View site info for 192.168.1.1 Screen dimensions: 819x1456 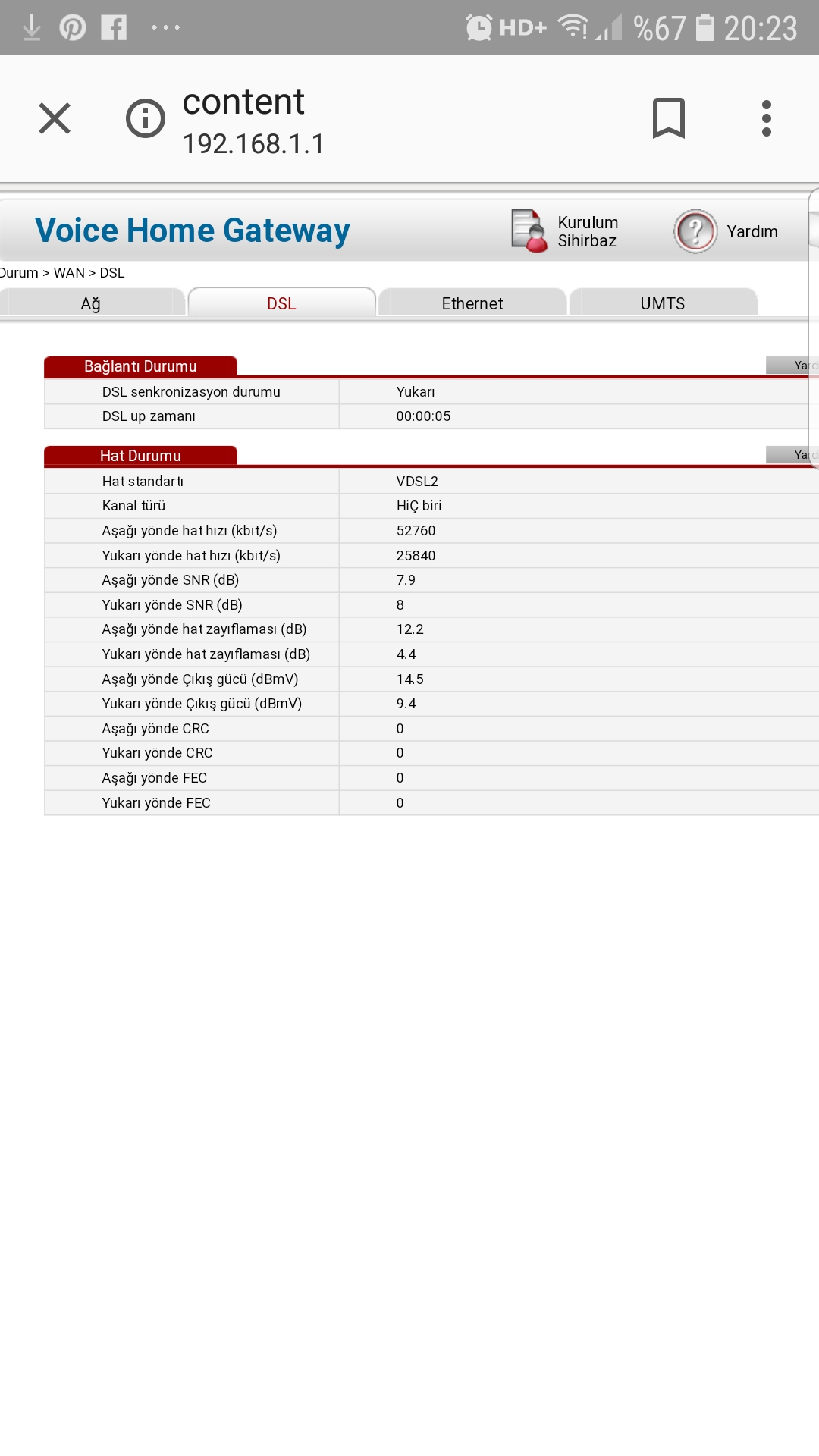coord(145,118)
